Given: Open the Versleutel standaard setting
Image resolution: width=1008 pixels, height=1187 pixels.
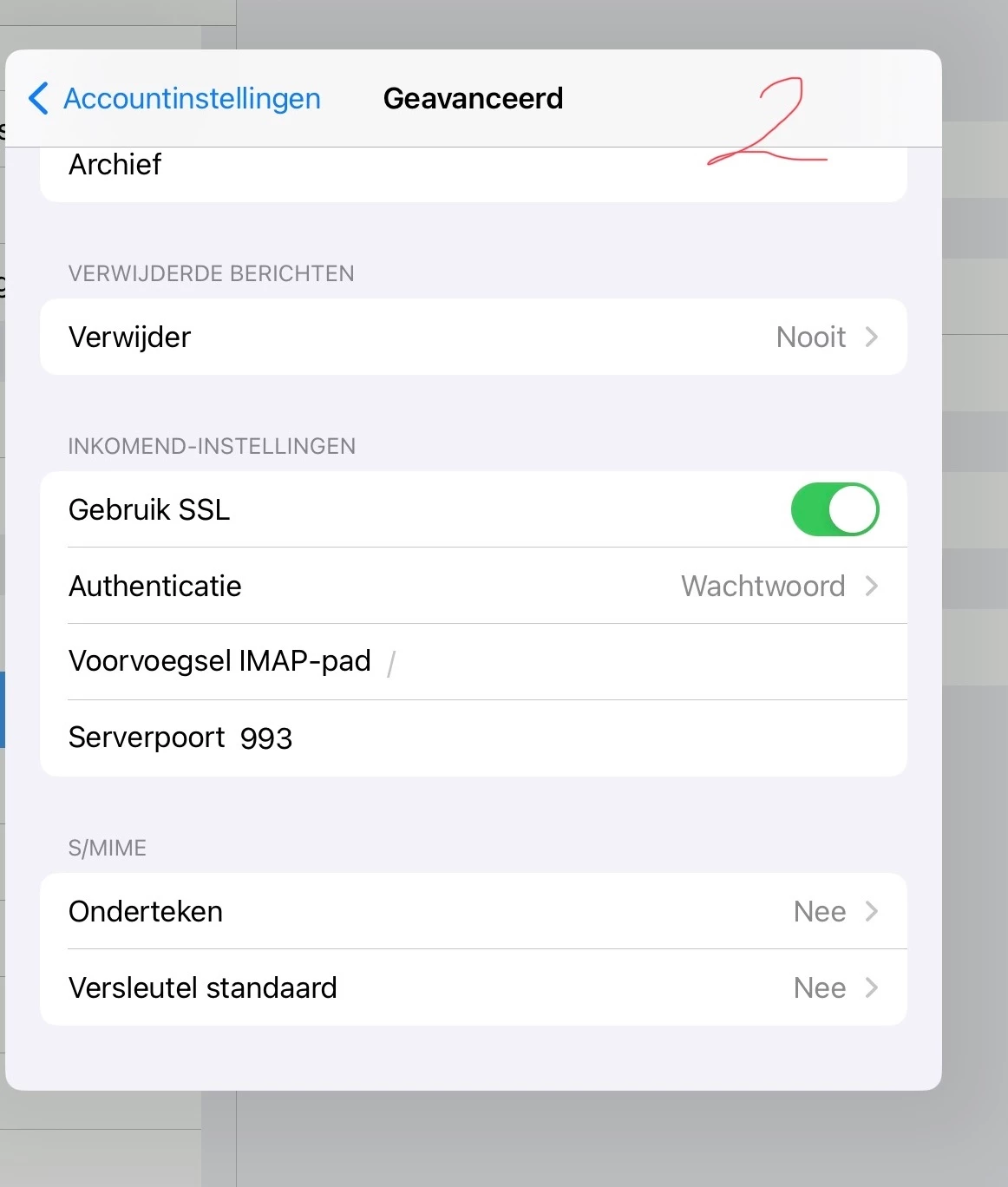Looking at the screenshot, I should click(473, 987).
